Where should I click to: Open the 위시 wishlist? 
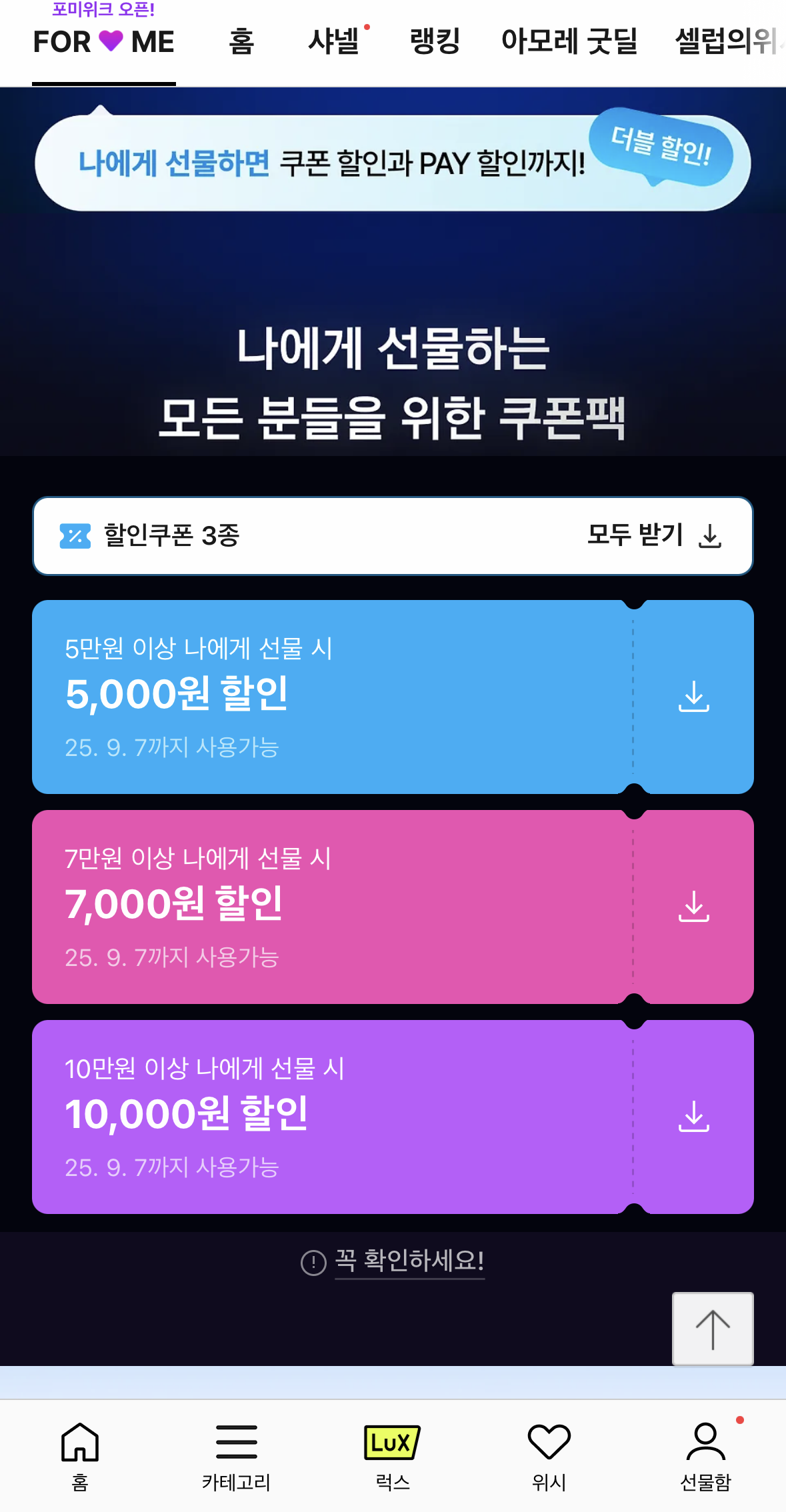[549, 1457]
